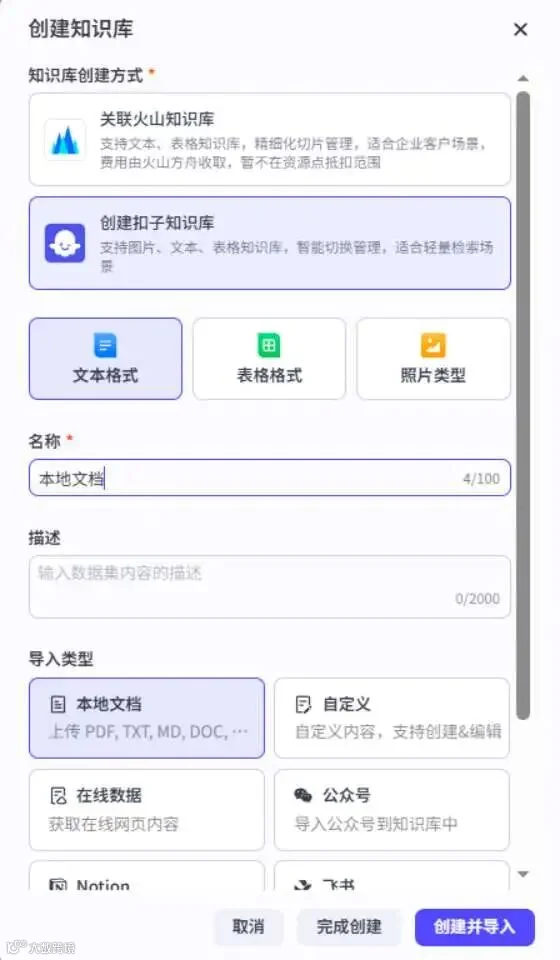Tap the scrollbar up arrow
Screen dimensions: 560x960
pyautogui.click(x=523, y=78)
